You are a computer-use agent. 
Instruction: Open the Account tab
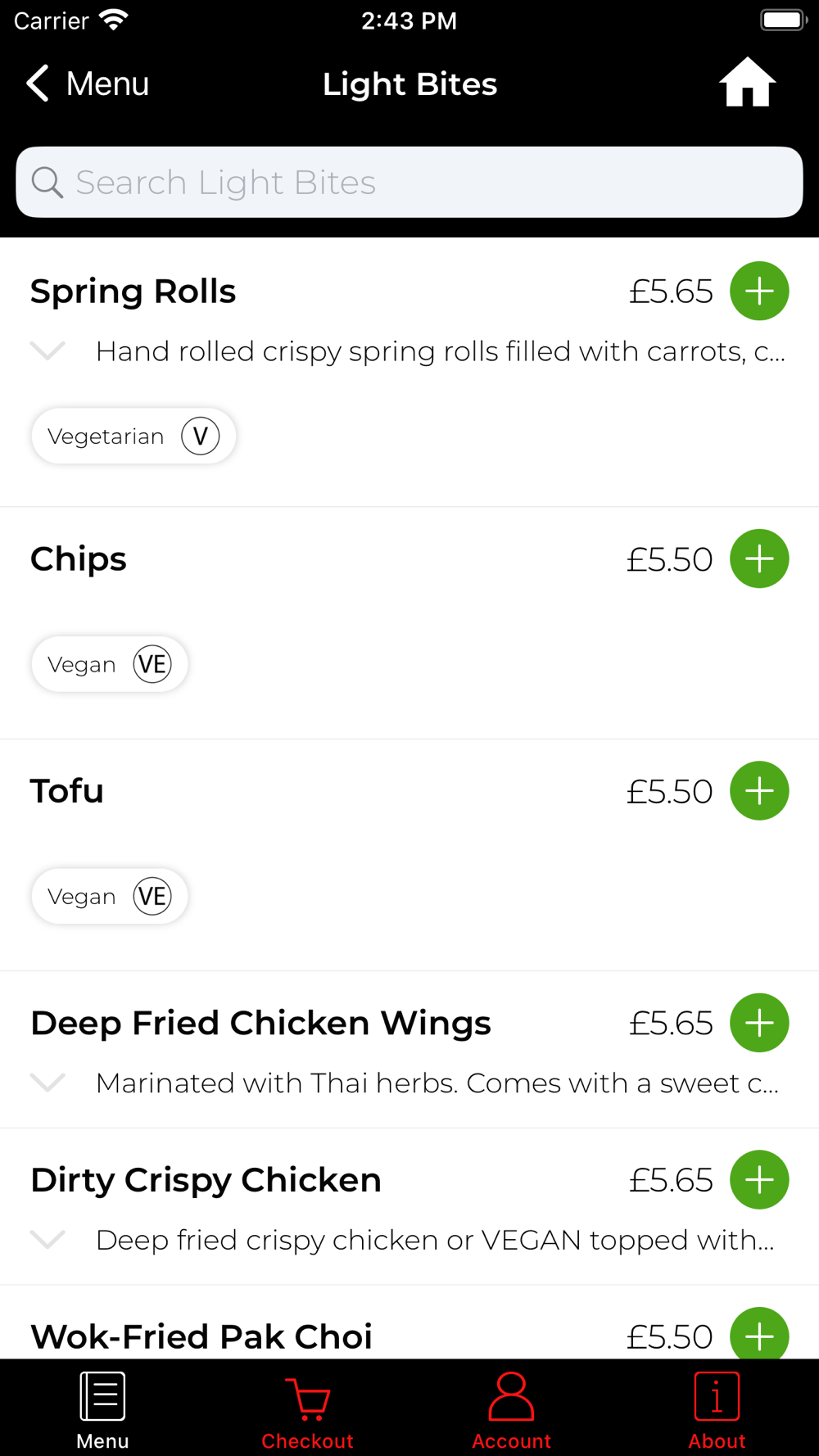coord(511,1410)
